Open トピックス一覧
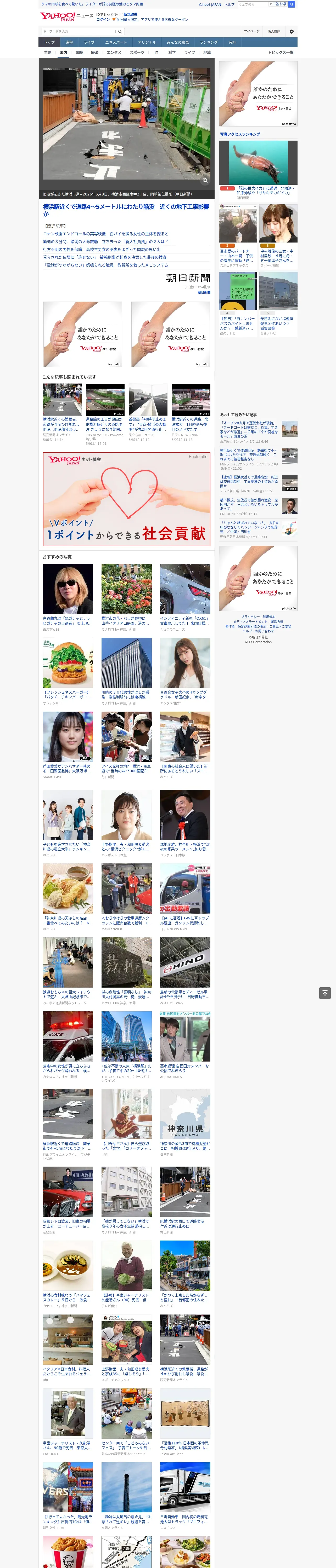 coord(281,52)
